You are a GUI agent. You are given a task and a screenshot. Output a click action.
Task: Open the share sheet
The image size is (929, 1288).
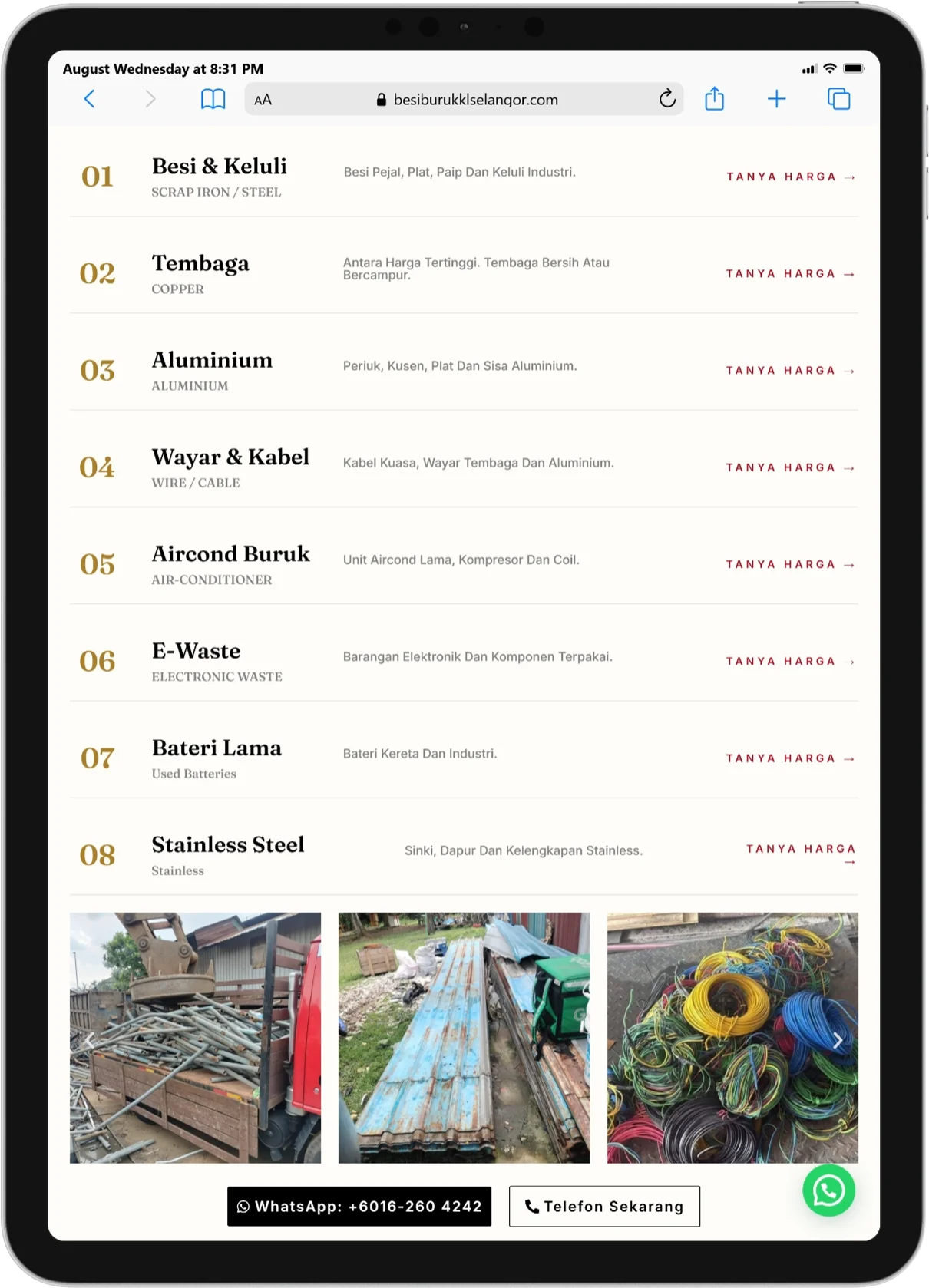coord(715,98)
